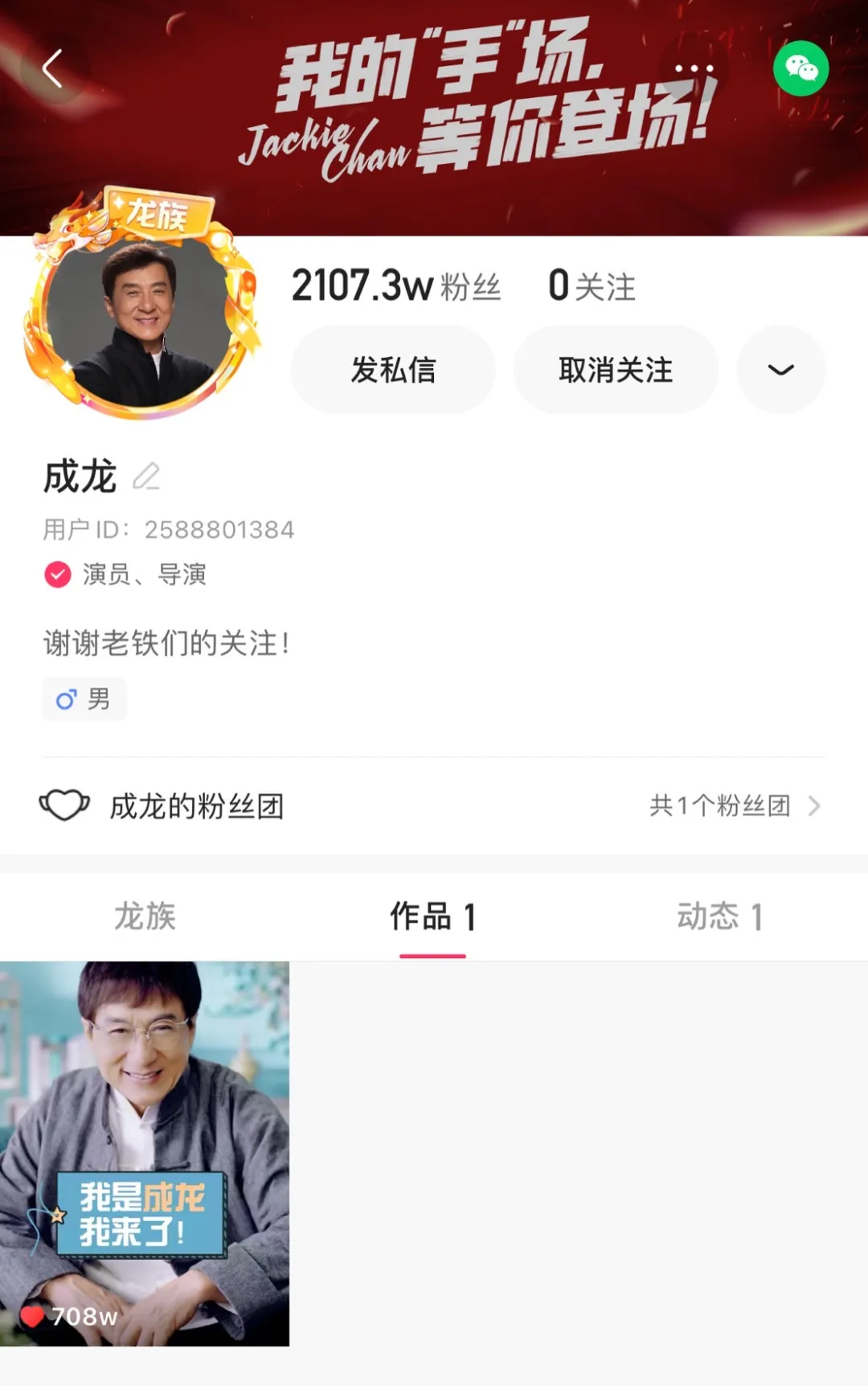Click the verified checkmark badge before 演员、导演
This screenshot has height=1386, width=868.
click(x=57, y=574)
